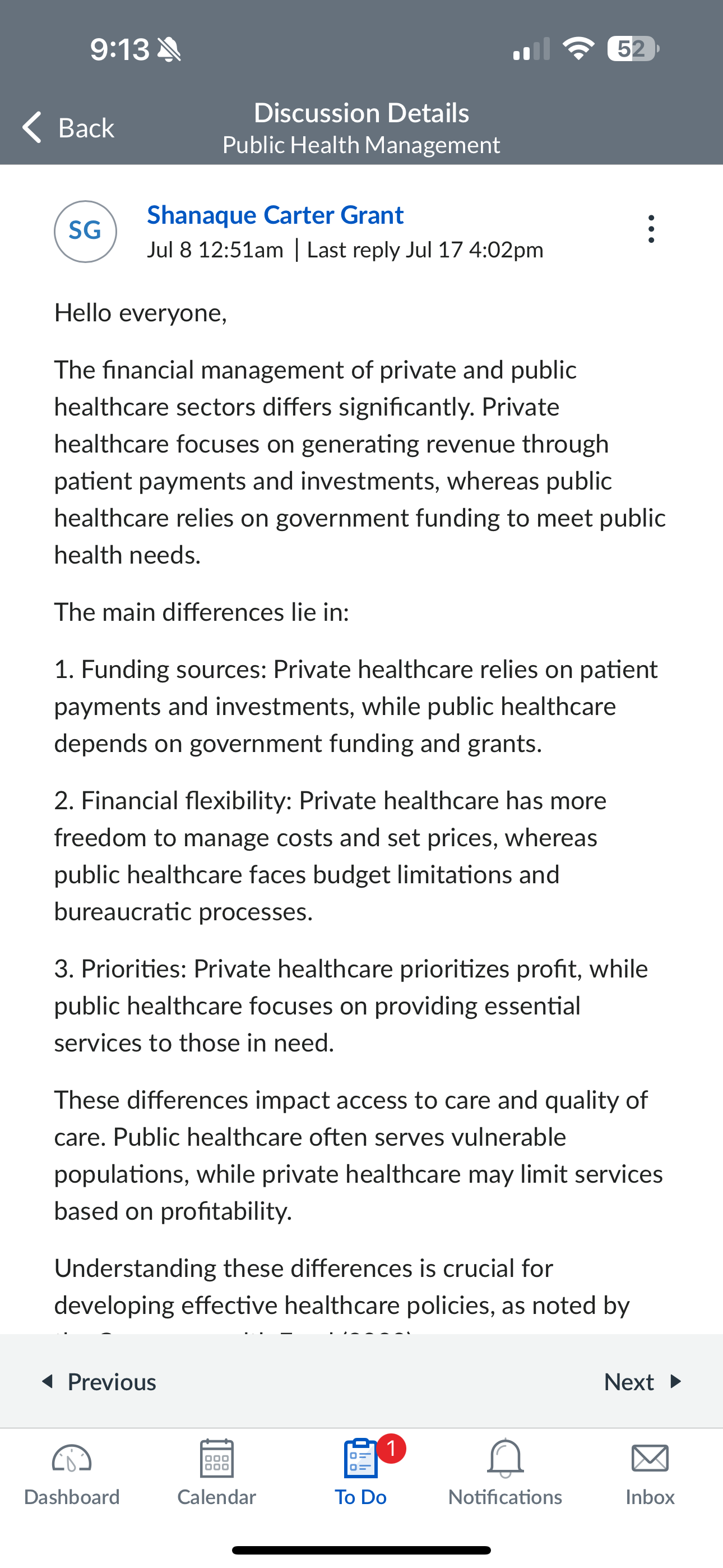Image resolution: width=723 pixels, height=1568 pixels.
Task: Go to the Previous item
Action: tap(99, 1381)
